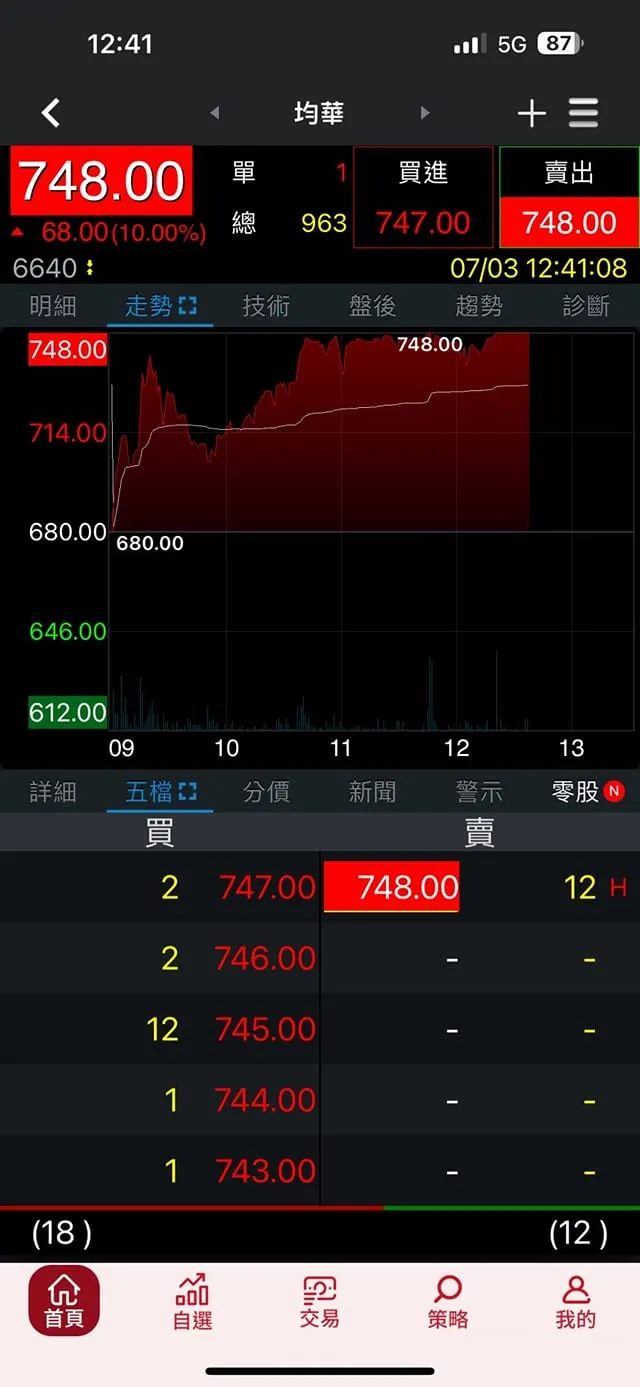Tap the 買進 button at 747.00
This screenshot has height=1387, width=640.
coord(423,198)
